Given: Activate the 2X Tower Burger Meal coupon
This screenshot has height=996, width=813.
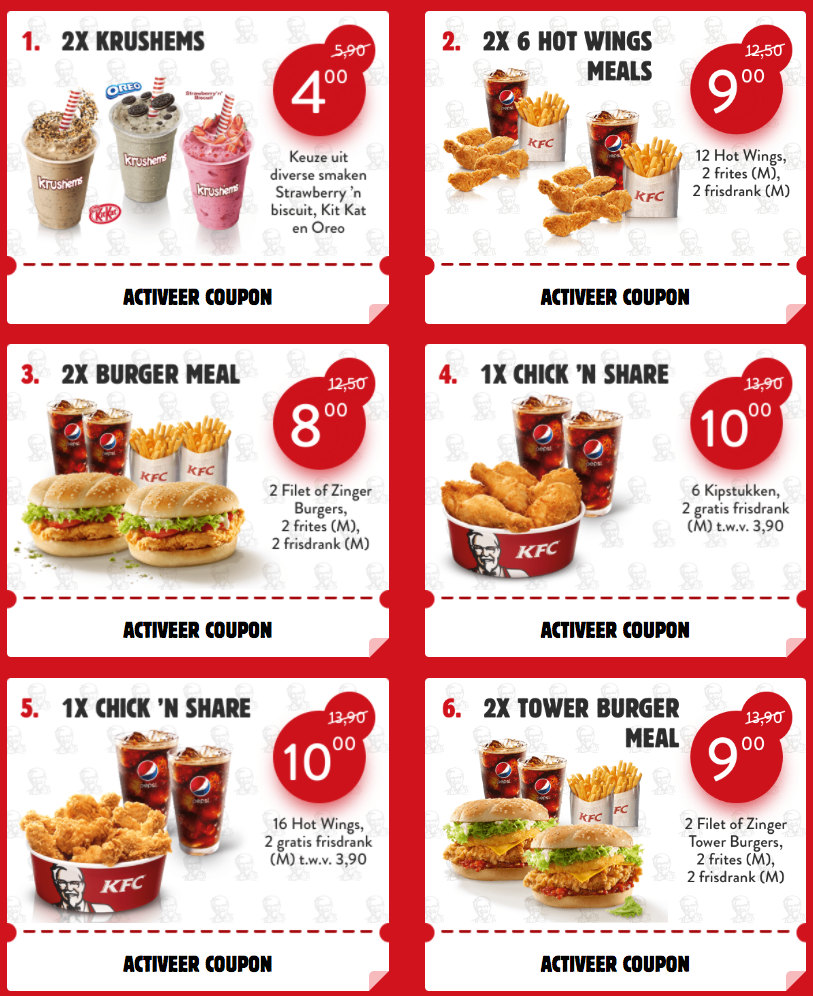Looking at the screenshot, I should coord(613,965).
